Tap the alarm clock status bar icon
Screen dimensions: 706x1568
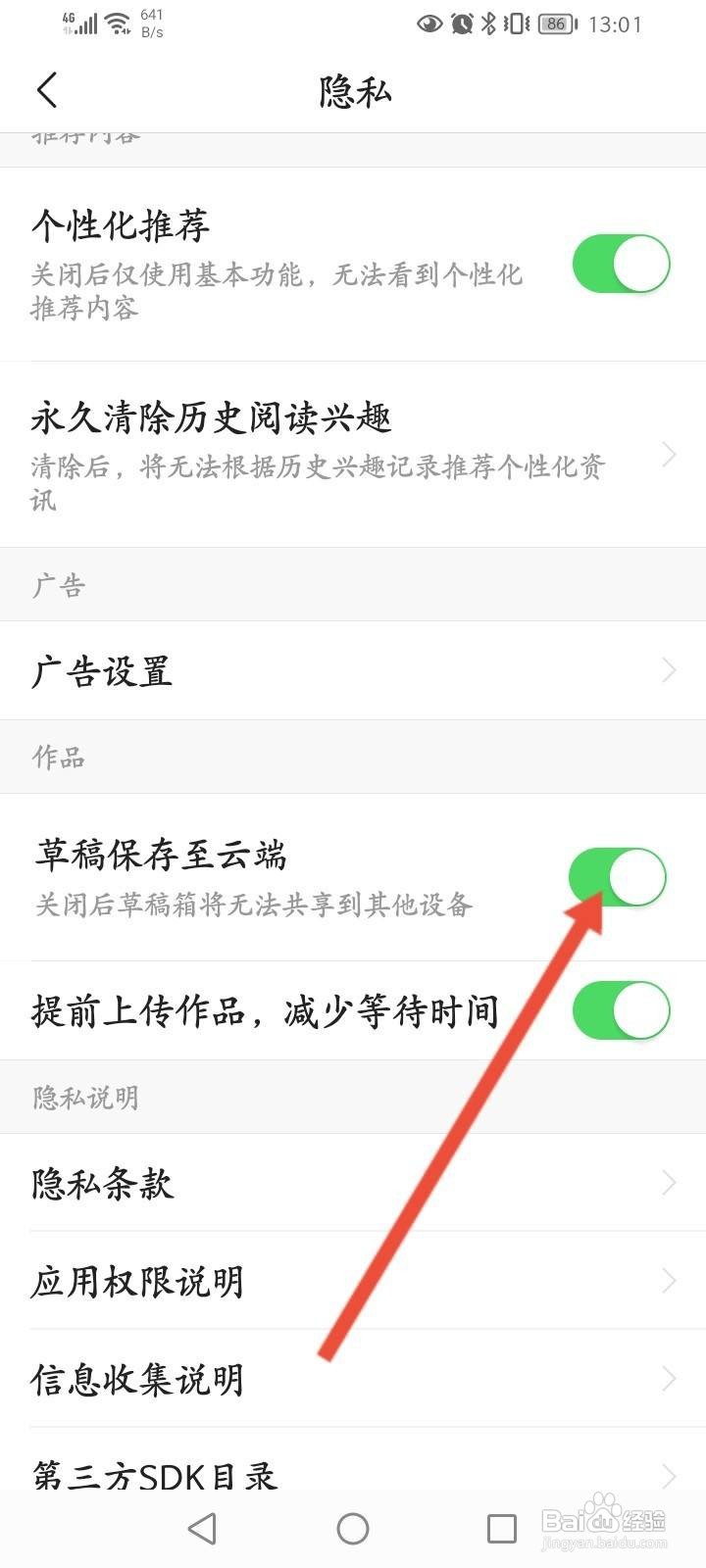[x=464, y=24]
